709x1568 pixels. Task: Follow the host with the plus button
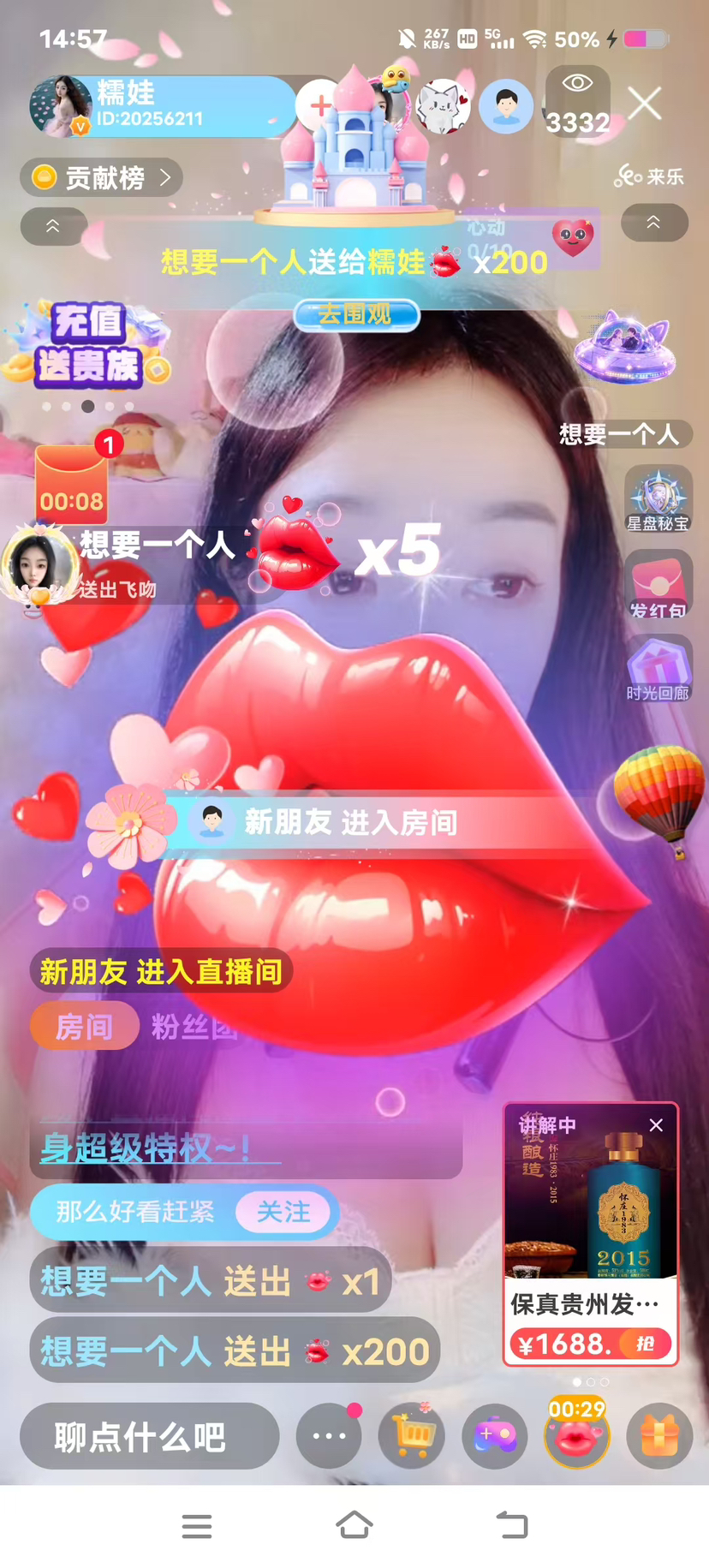point(319,105)
